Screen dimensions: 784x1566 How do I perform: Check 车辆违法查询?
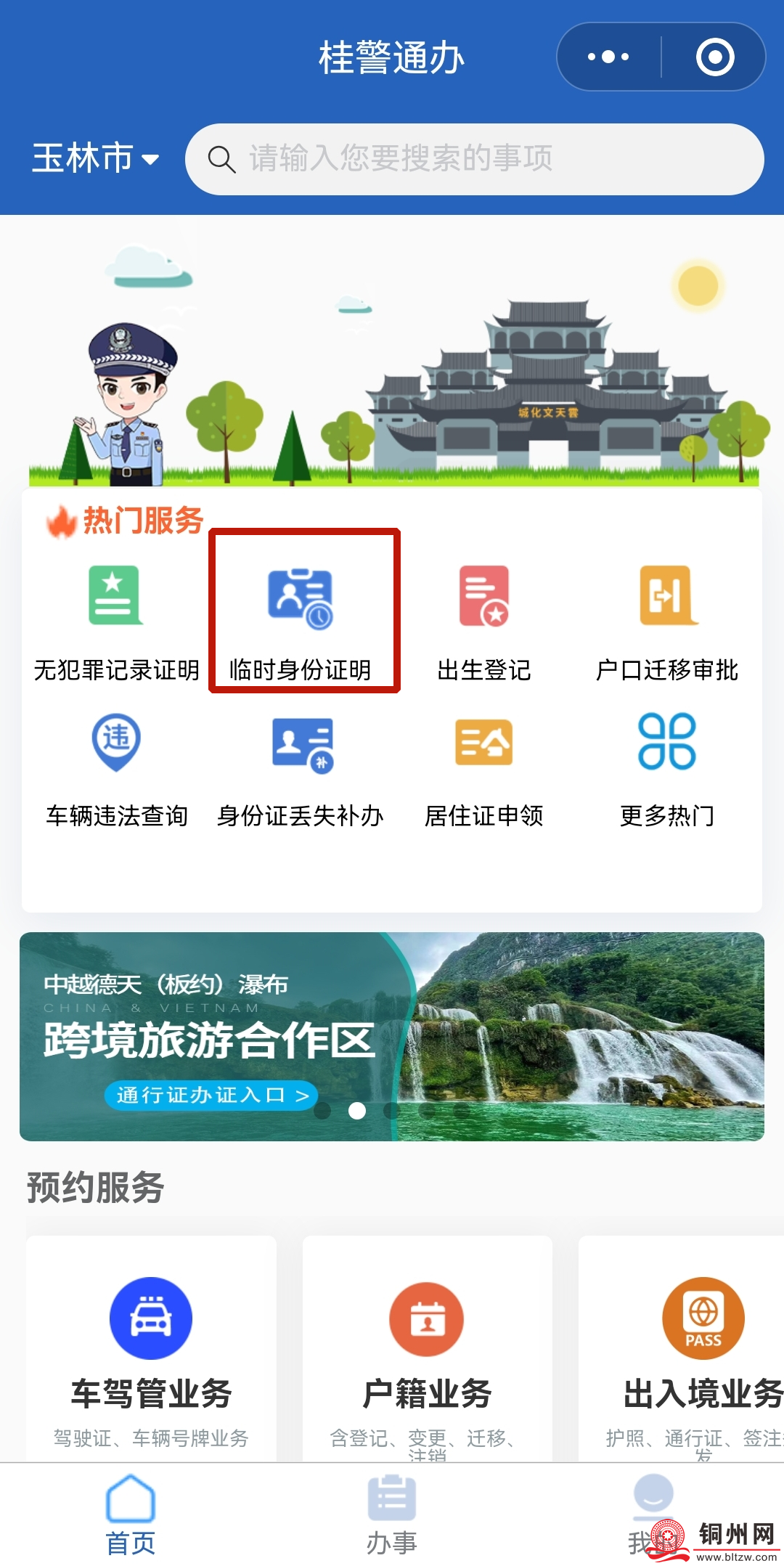click(x=116, y=771)
